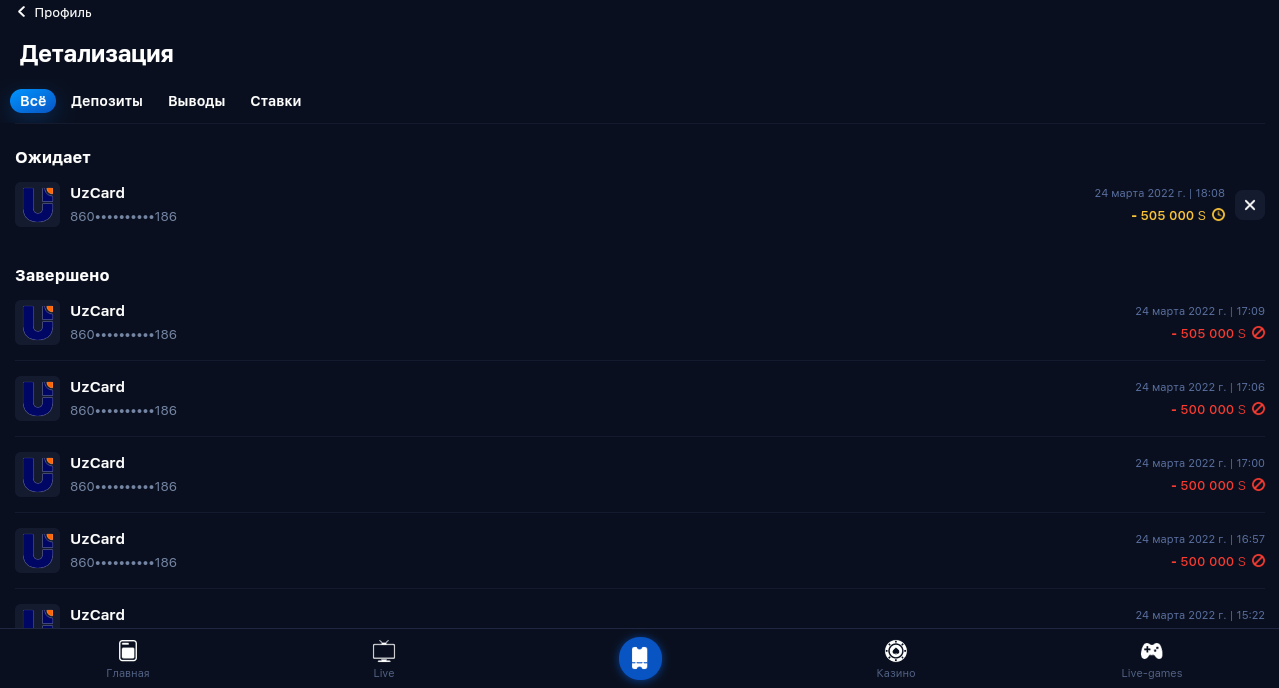Go back to Профиль
Image resolution: width=1279 pixels, height=688 pixels.
click(54, 13)
